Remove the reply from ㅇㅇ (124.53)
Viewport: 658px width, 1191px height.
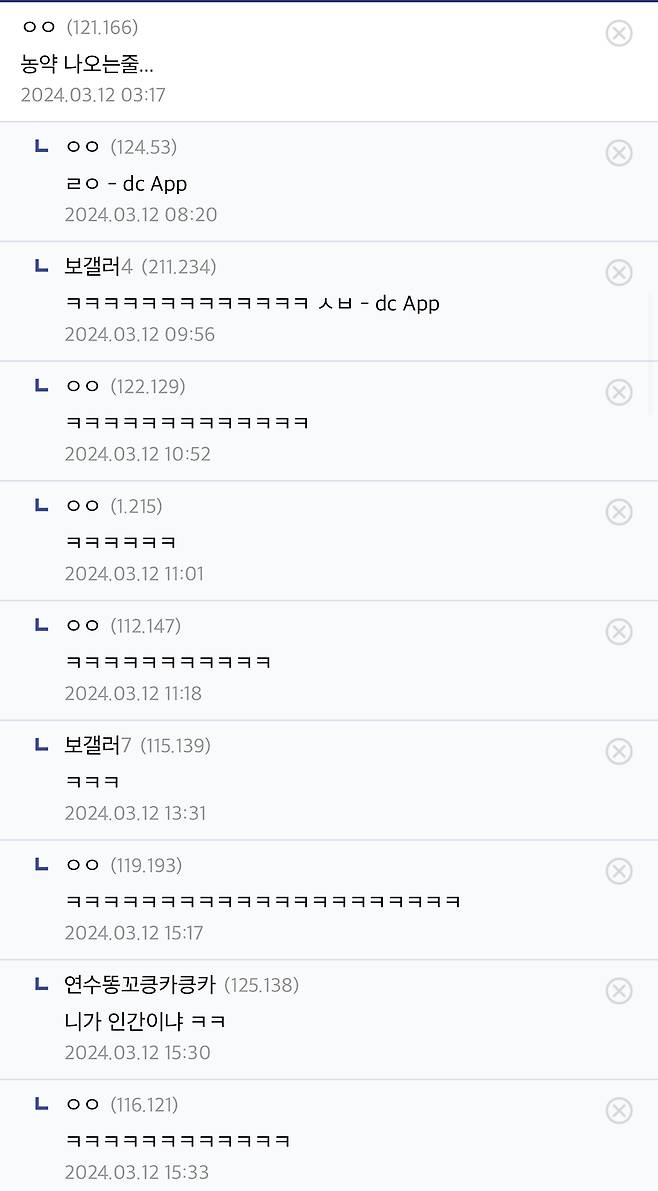tap(618, 153)
